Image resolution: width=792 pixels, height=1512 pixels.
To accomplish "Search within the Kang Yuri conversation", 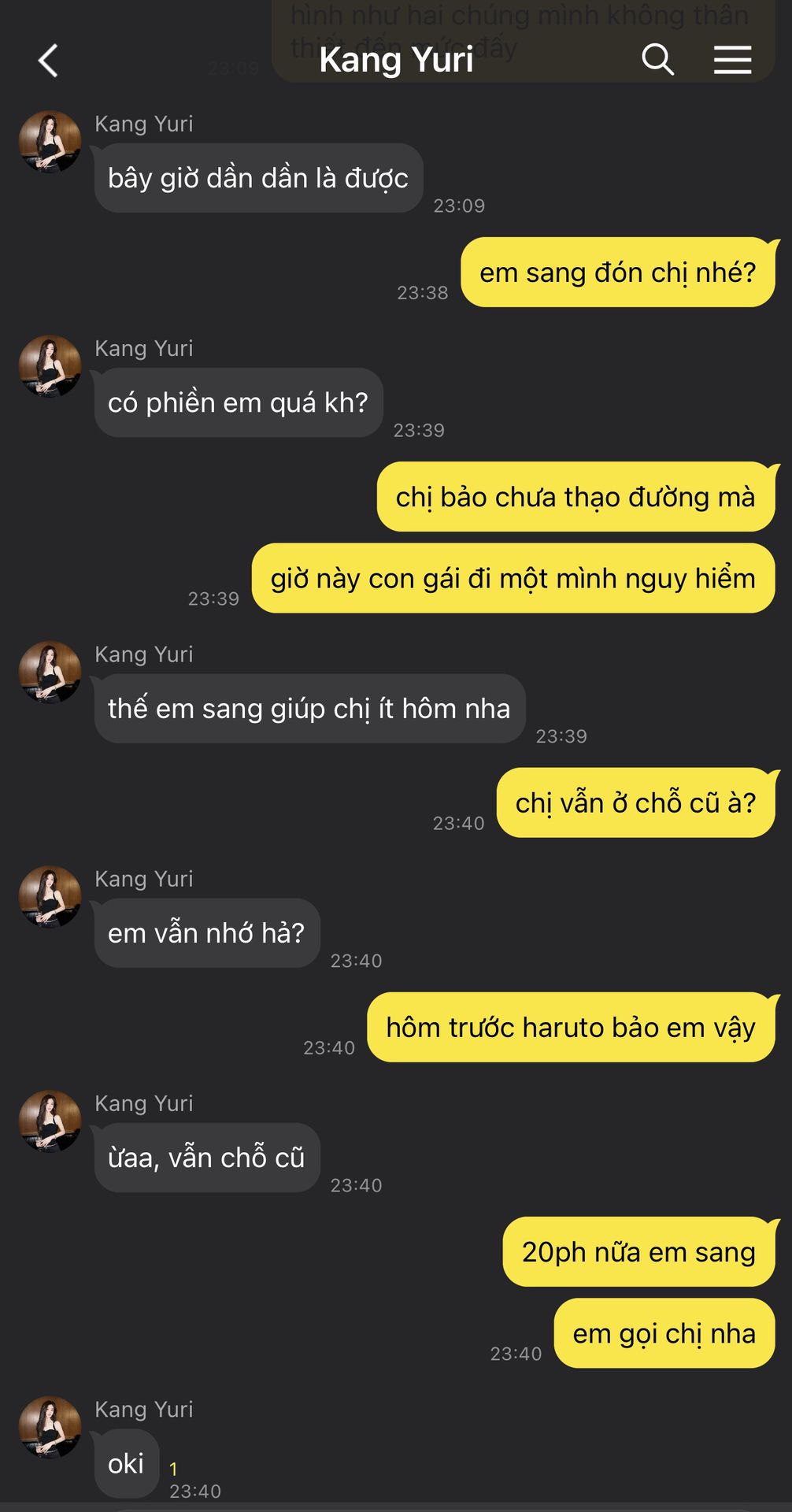I will (657, 60).
